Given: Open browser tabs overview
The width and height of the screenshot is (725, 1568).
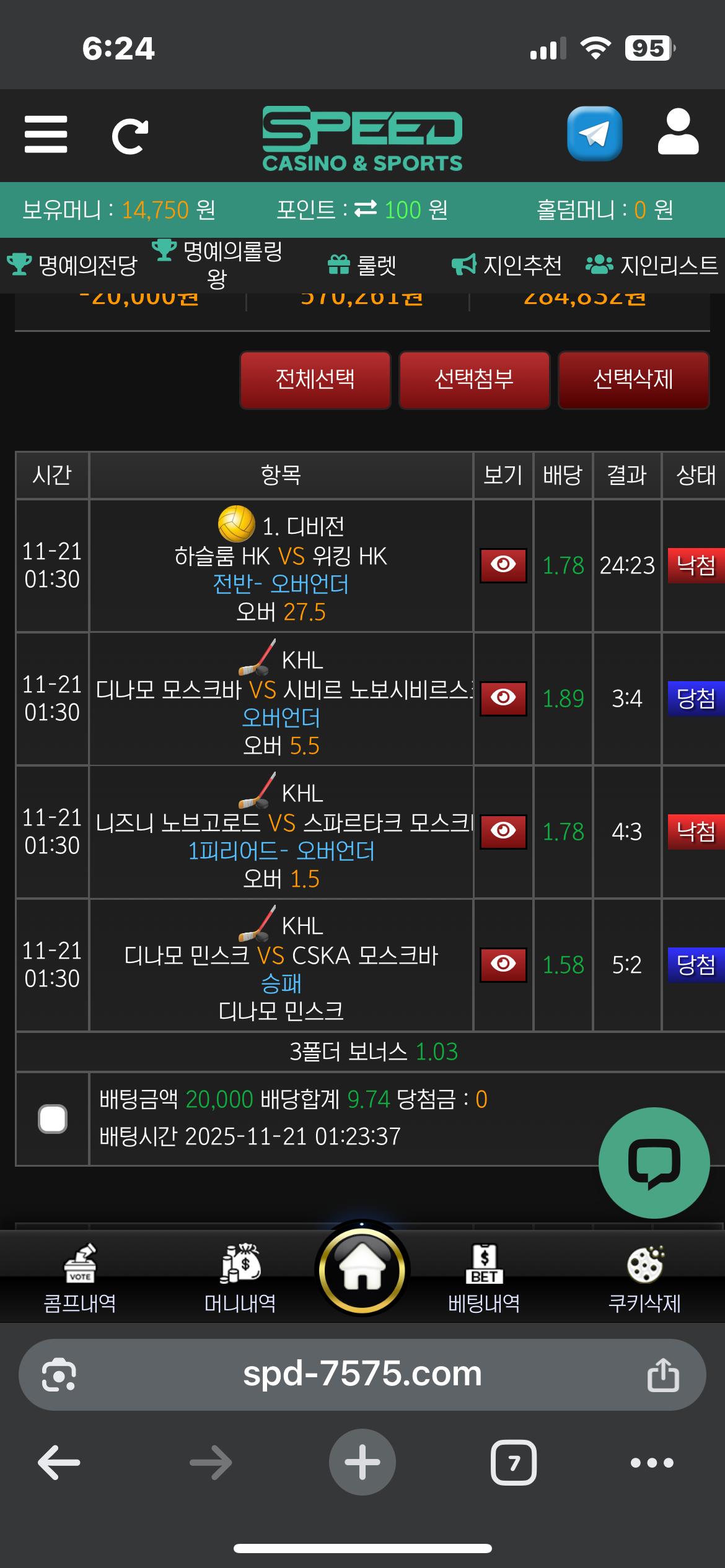Looking at the screenshot, I should coord(514,1463).
